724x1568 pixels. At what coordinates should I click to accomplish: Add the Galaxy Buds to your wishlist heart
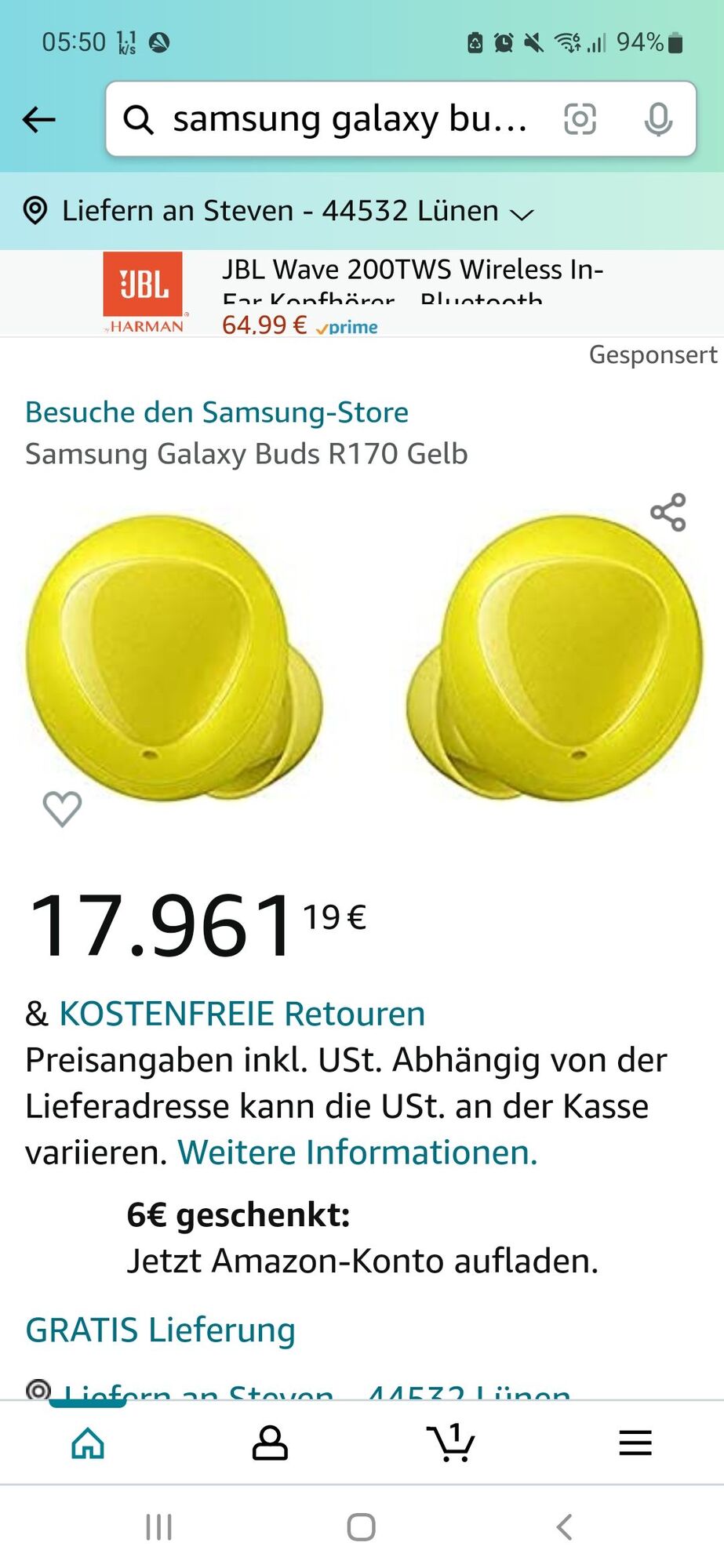coord(63,809)
